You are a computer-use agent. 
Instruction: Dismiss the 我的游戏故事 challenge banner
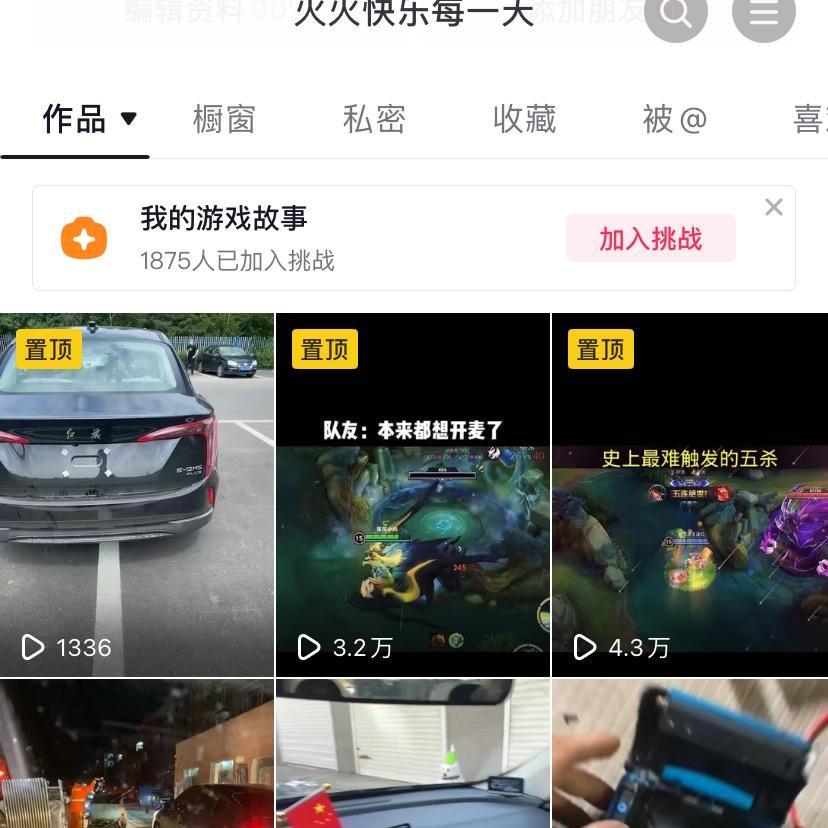click(x=773, y=207)
